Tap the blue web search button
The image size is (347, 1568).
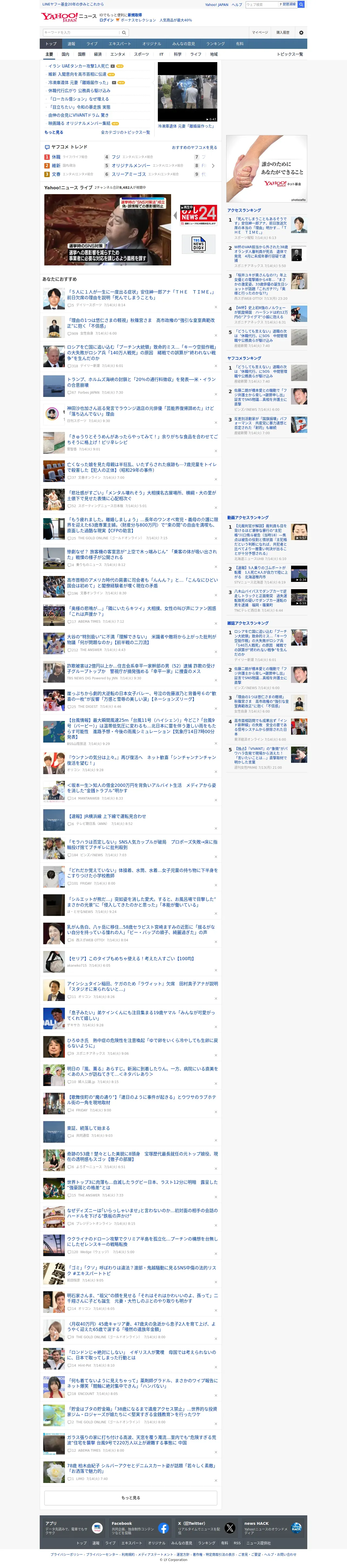(301, 4)
